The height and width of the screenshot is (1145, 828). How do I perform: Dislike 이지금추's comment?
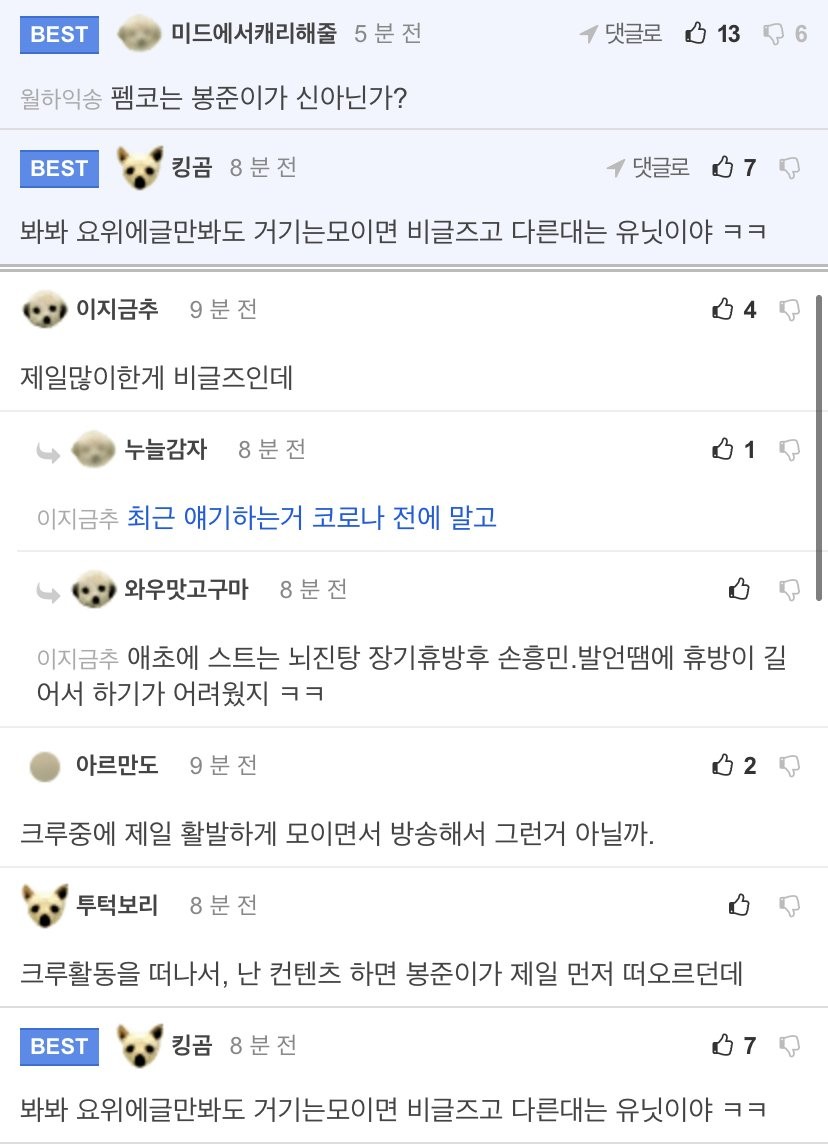[790, 309]
